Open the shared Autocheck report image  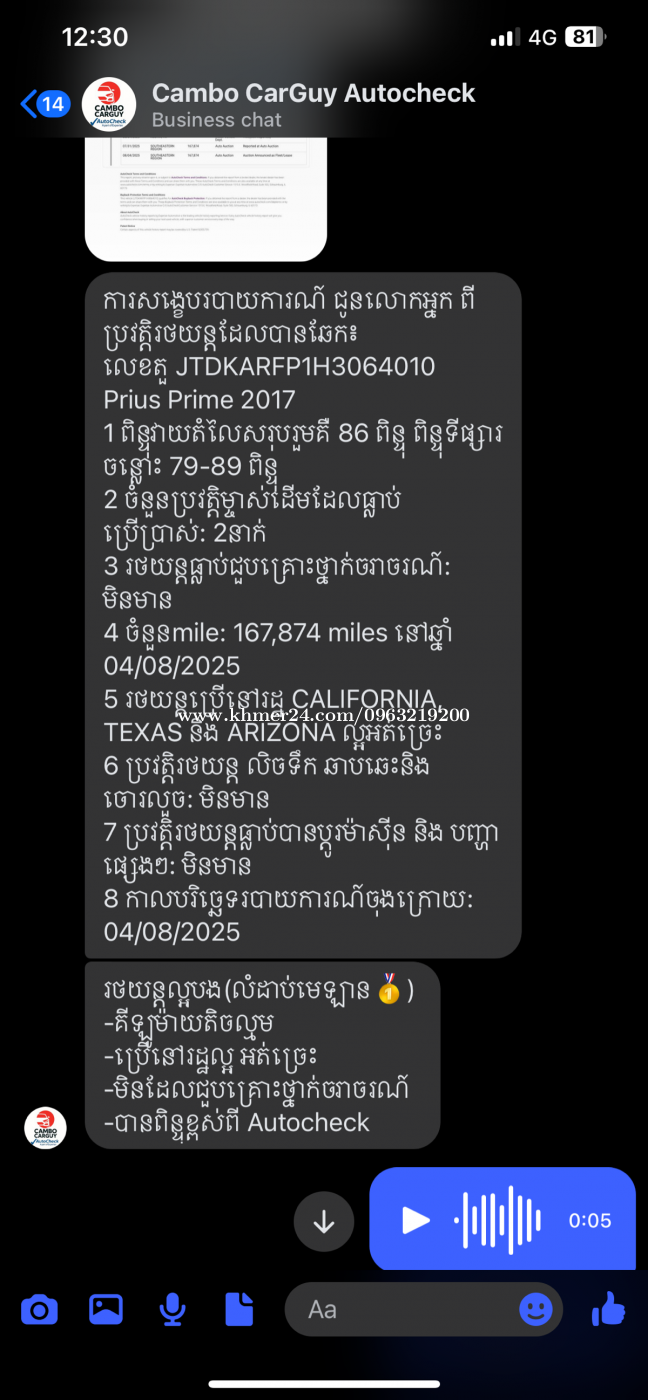point(206,195)
